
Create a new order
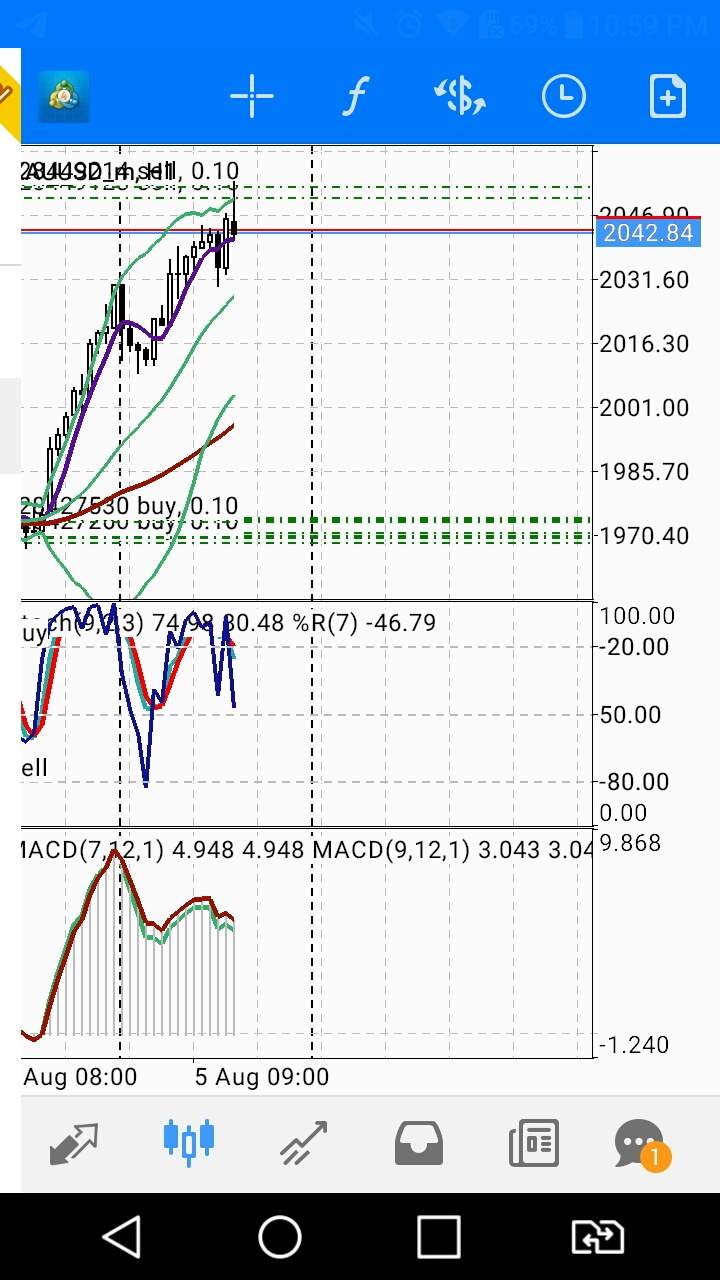(667, 97)
